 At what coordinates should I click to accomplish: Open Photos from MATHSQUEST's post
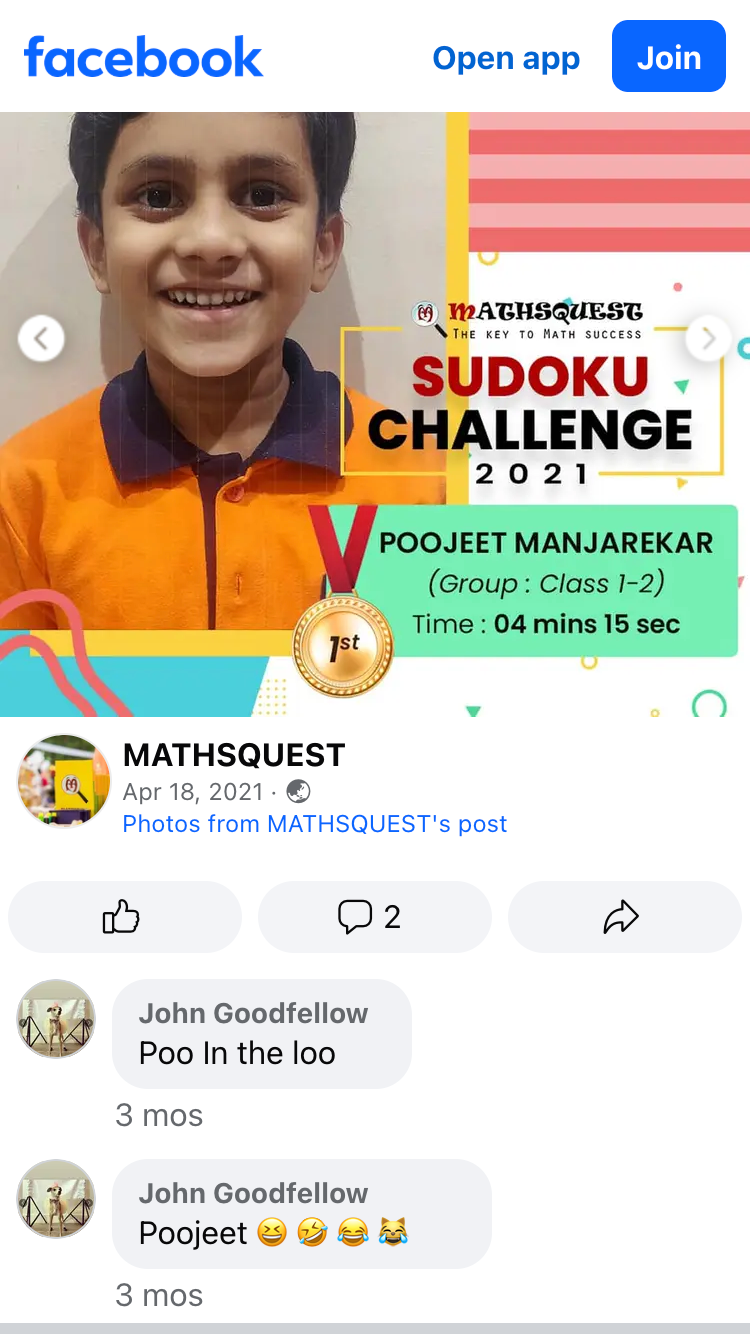coord(314,824)
